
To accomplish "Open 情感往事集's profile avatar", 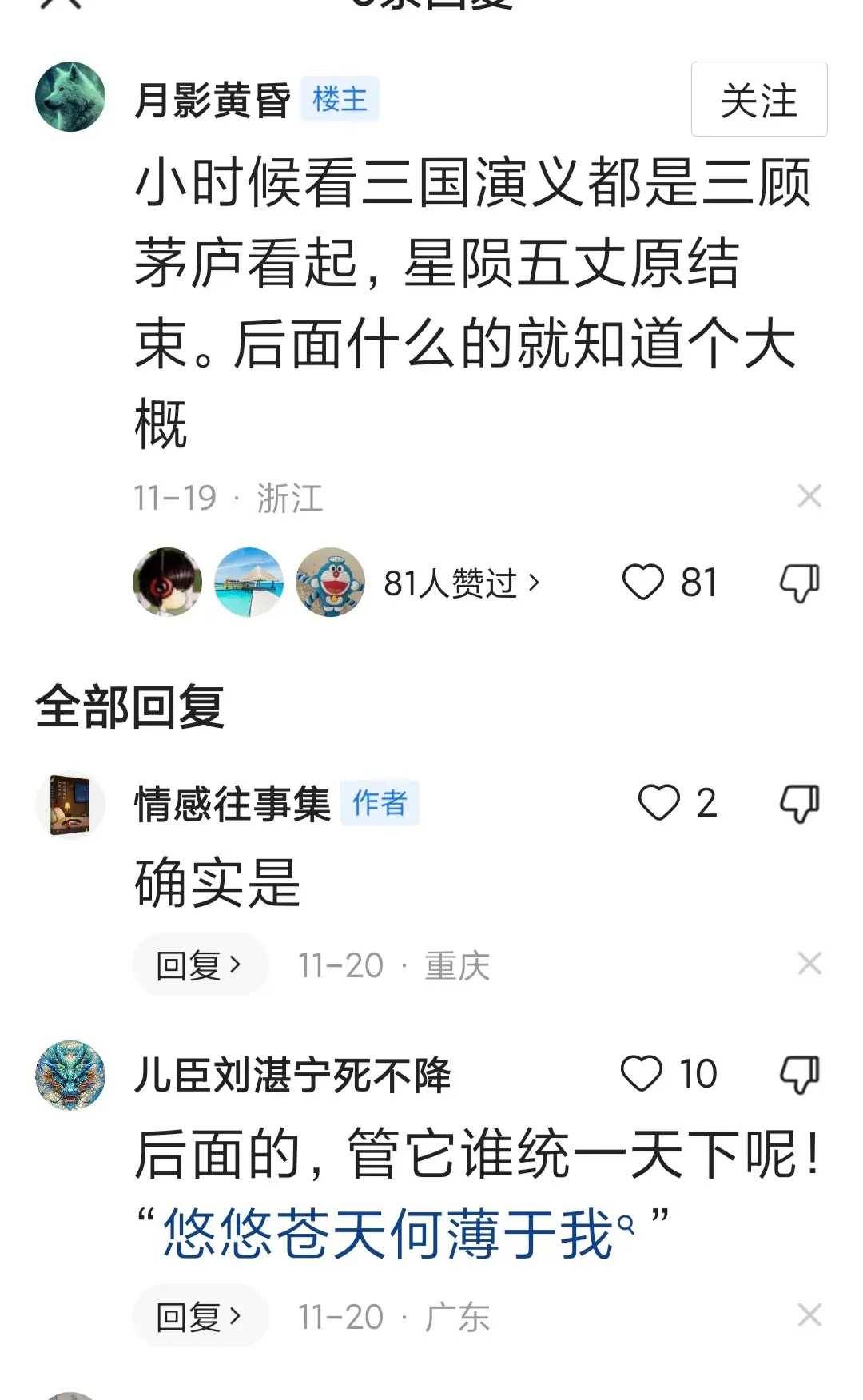I will pyautogui.click(x=70, y=805).
